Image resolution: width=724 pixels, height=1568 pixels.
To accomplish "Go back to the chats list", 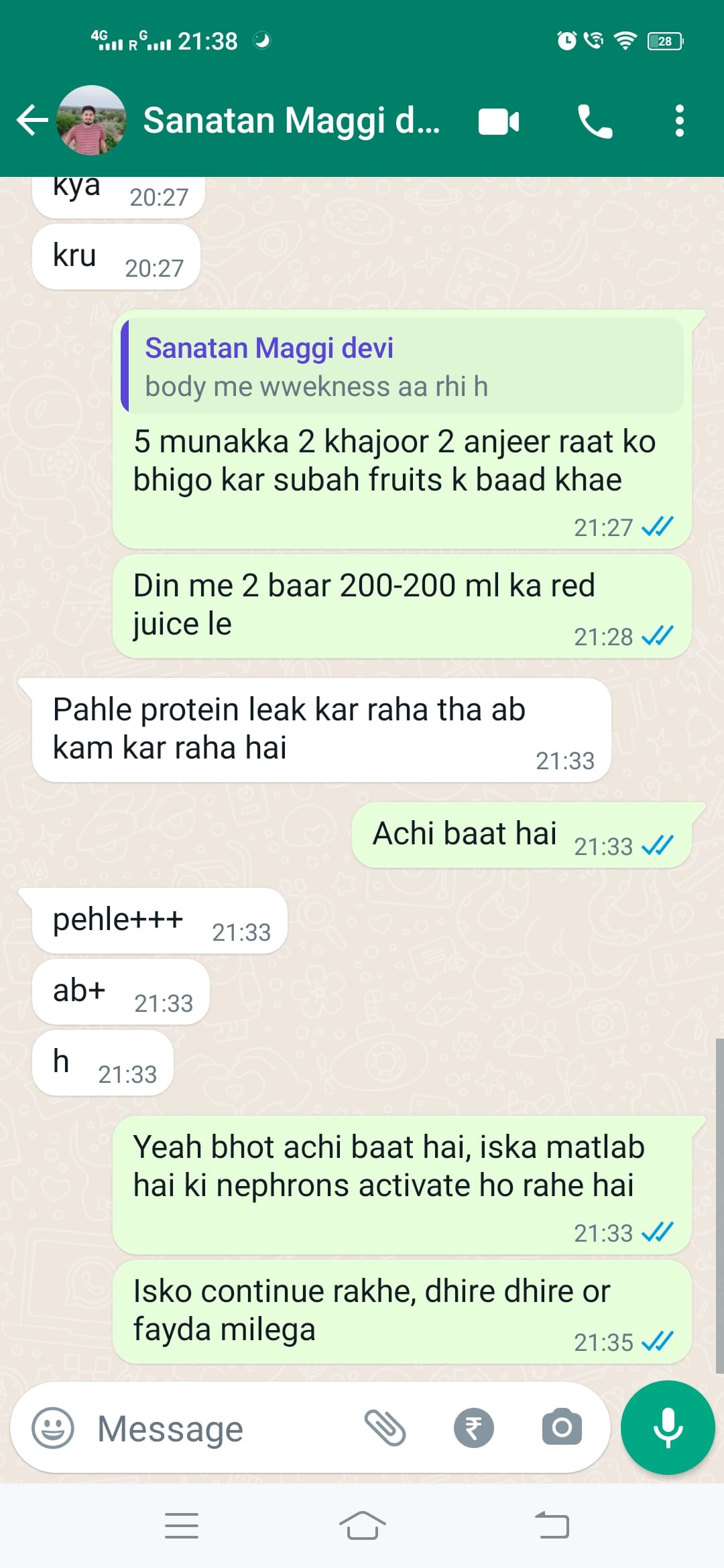I will [x=32, y=121].
